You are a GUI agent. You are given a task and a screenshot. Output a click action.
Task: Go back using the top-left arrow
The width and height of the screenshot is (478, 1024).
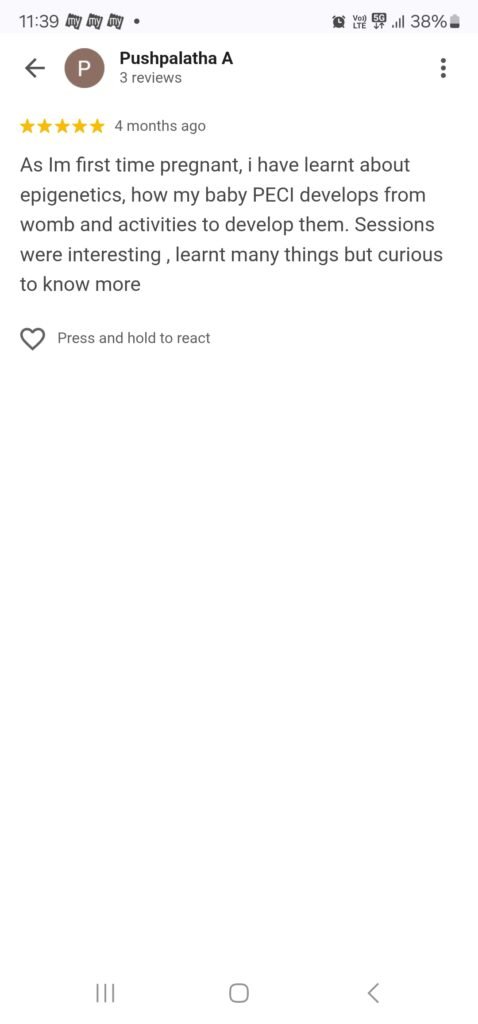(x=35, y=68)
